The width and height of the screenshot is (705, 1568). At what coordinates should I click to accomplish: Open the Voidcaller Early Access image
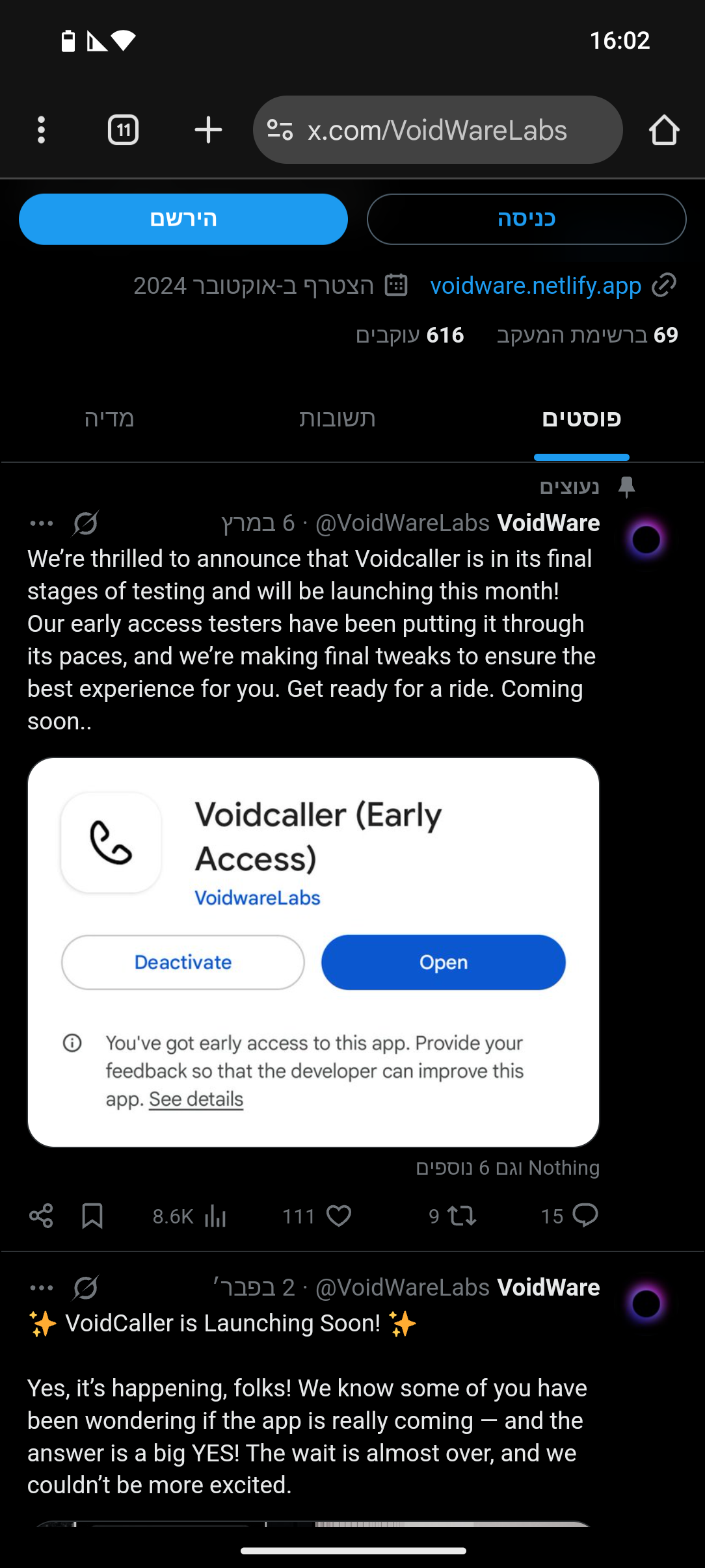(x=313, y=952)
